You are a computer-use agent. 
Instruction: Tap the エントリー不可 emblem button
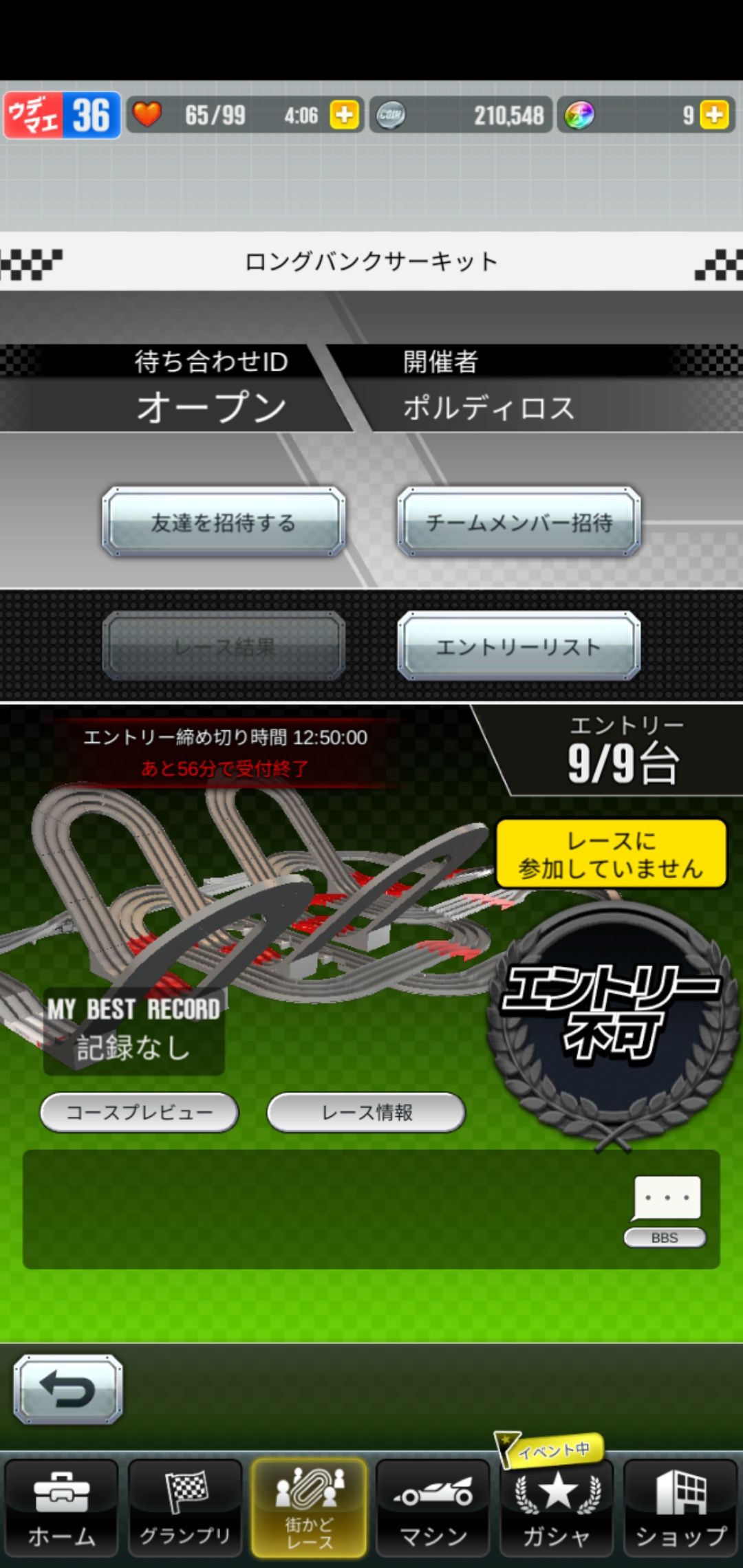(x=611, y=1018)
